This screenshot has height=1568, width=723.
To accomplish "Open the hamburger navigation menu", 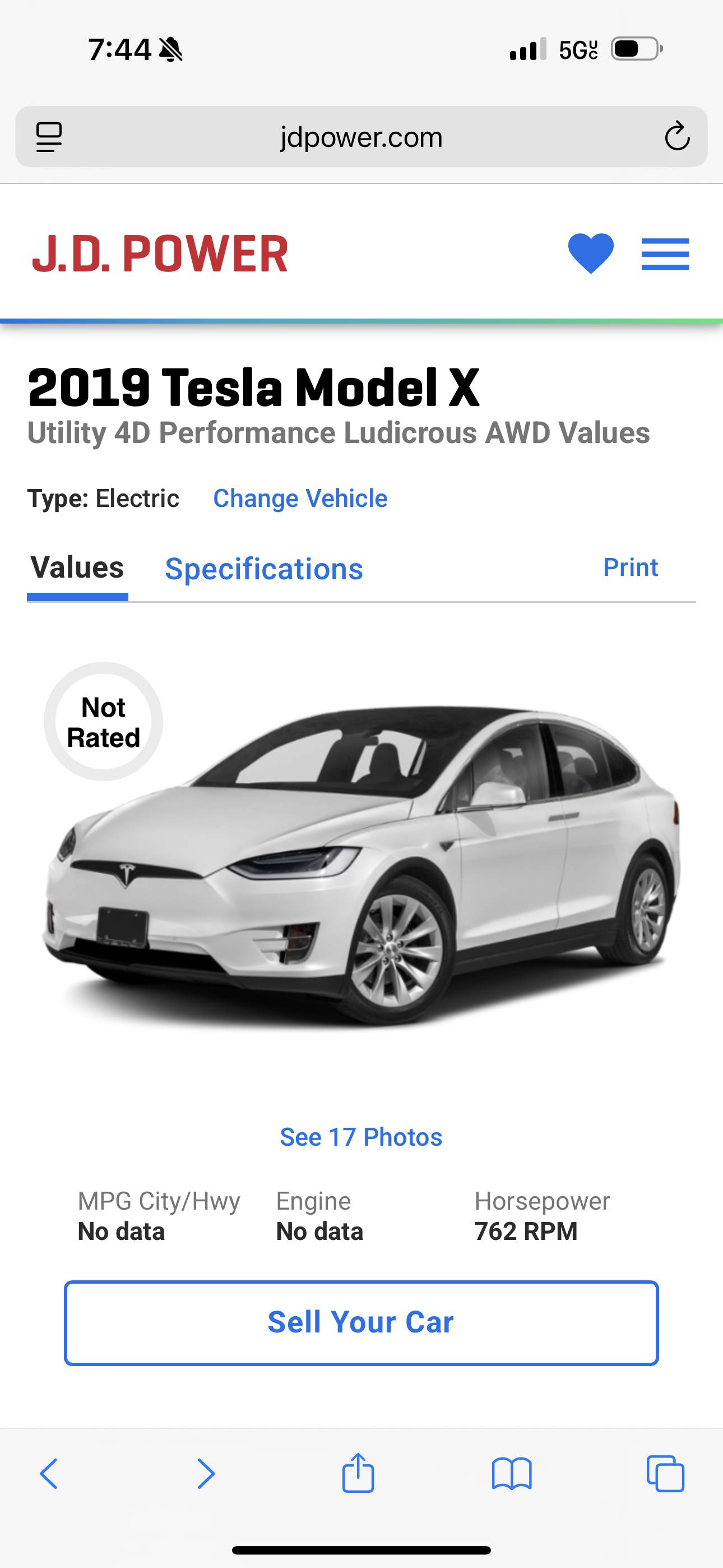I will coord(665,254).
